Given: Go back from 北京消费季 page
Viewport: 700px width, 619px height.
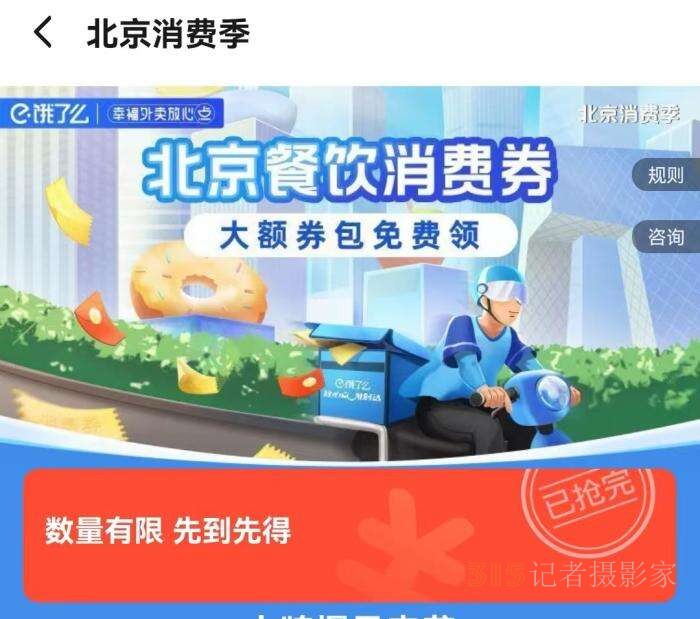Looking at the screenshot, I should click(x=42, y=33).
